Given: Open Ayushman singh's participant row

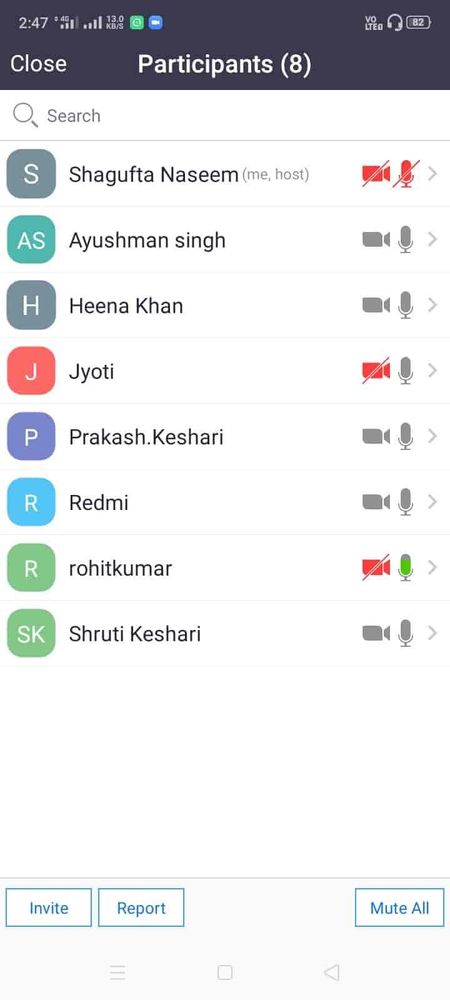Looking at the screenshot, I should [x=225, y=240].
